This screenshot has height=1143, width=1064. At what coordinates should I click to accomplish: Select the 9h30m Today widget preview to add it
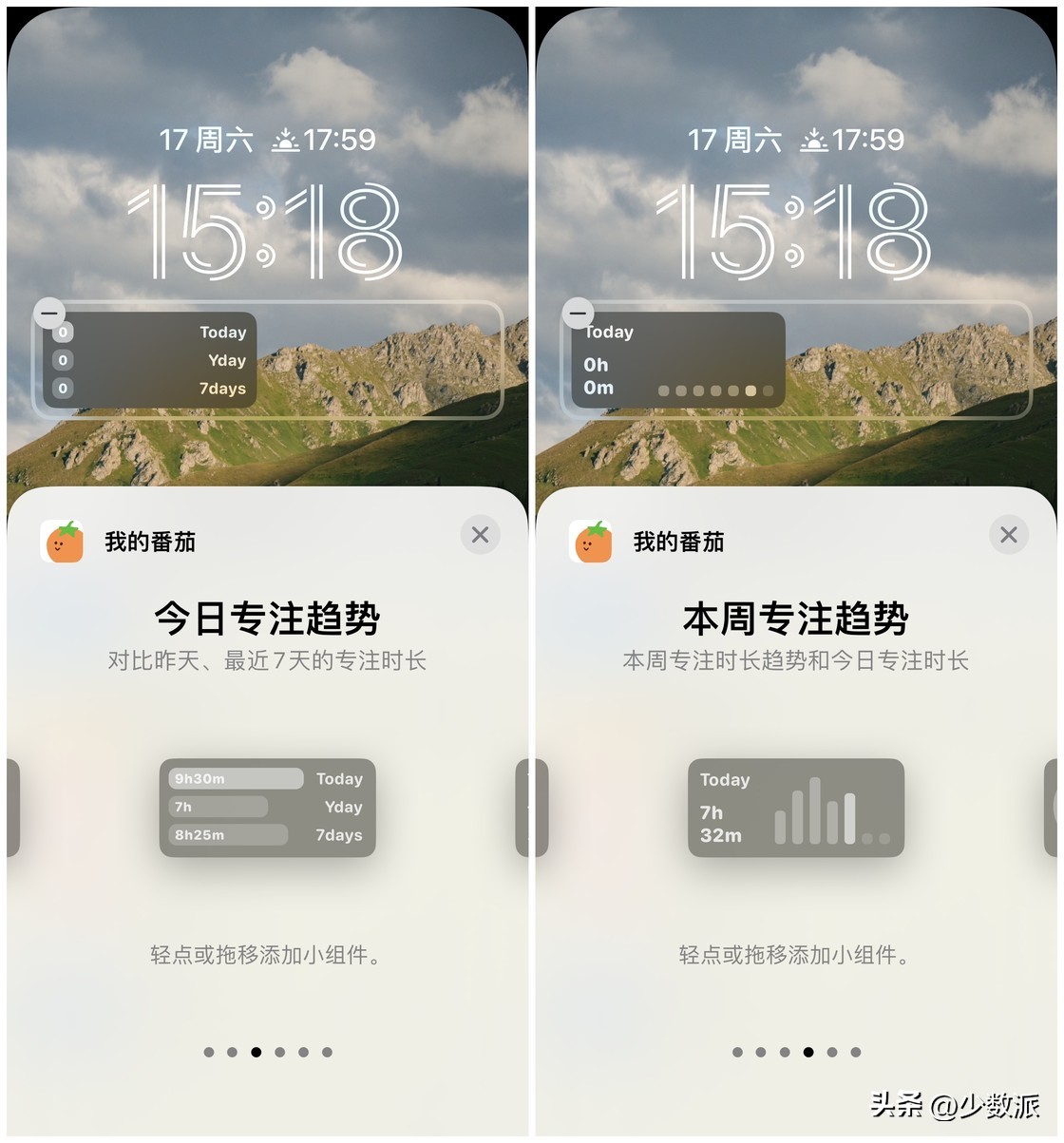pyautogui.click(x=267, y=808)
